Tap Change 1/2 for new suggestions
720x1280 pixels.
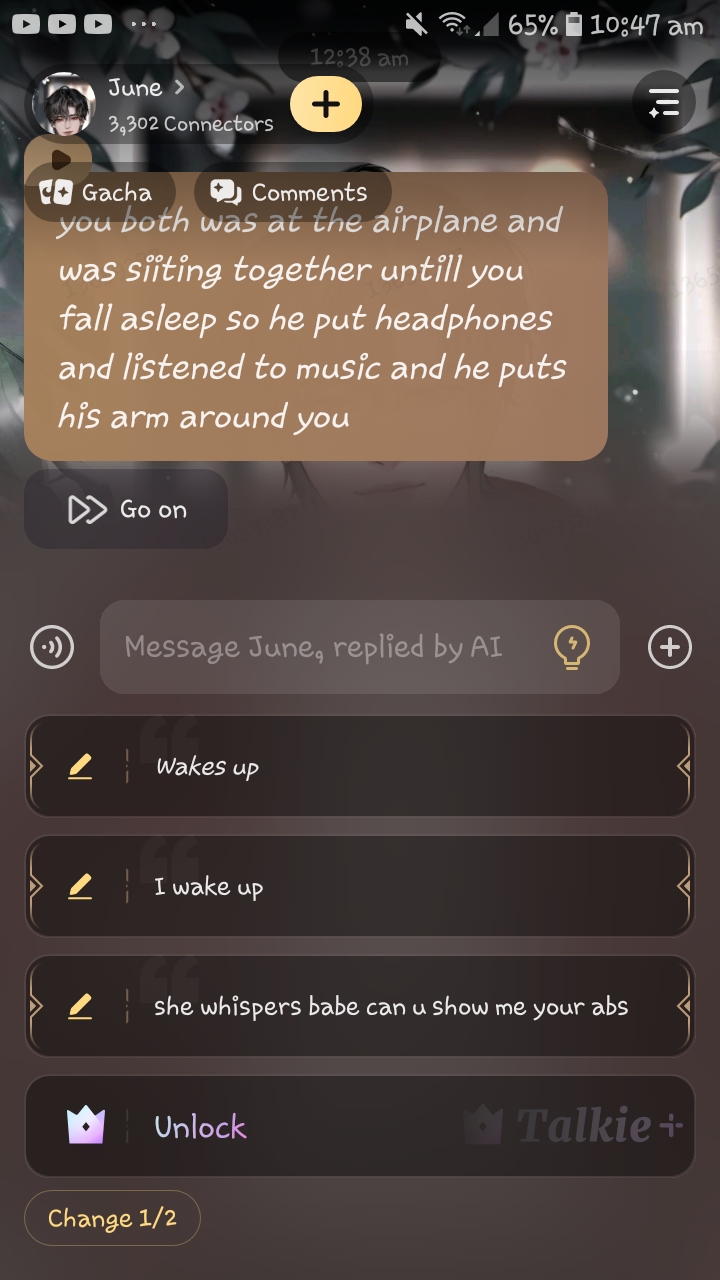pyautogui.click(x=112, y=1218)
